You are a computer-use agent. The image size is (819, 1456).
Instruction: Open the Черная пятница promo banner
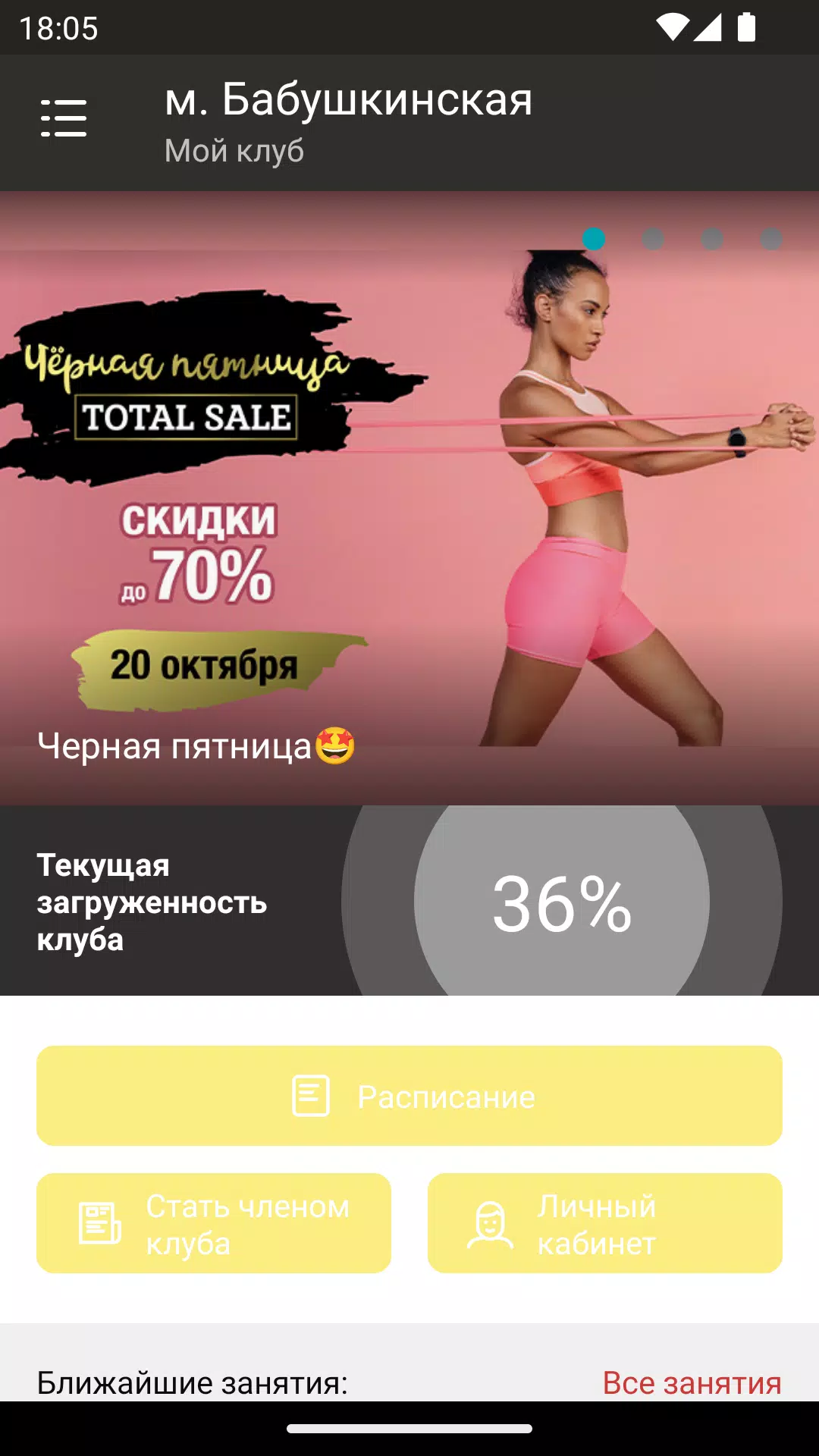[409, 498]
